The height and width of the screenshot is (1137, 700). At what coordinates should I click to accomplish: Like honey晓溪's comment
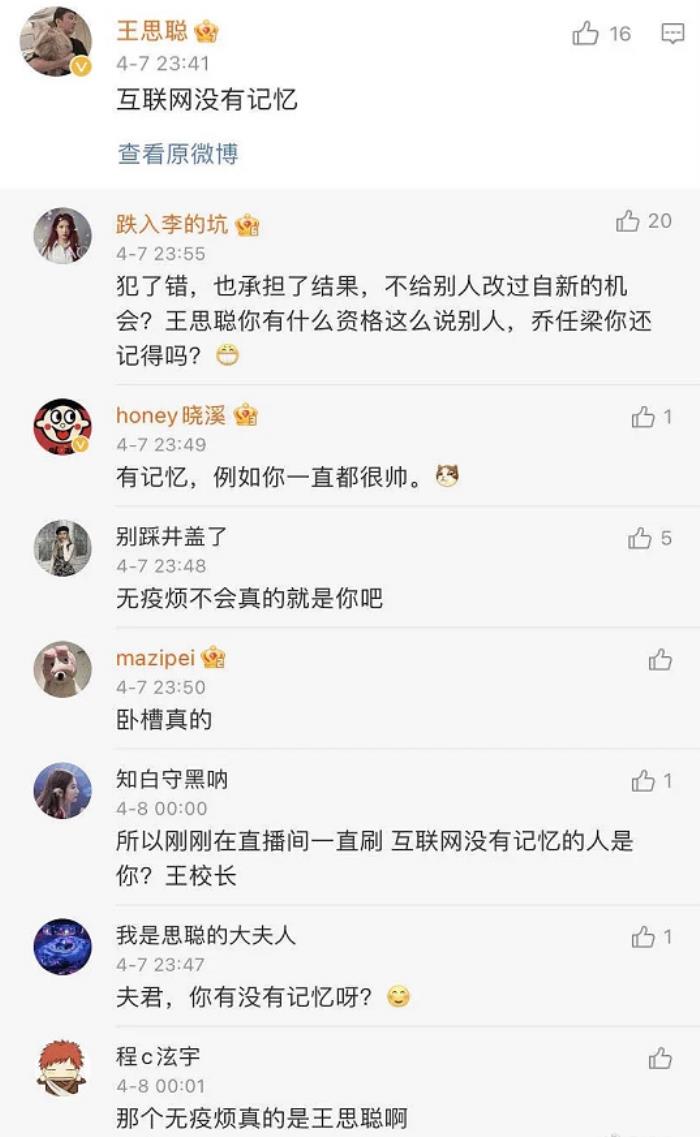(x=643, y=417)
